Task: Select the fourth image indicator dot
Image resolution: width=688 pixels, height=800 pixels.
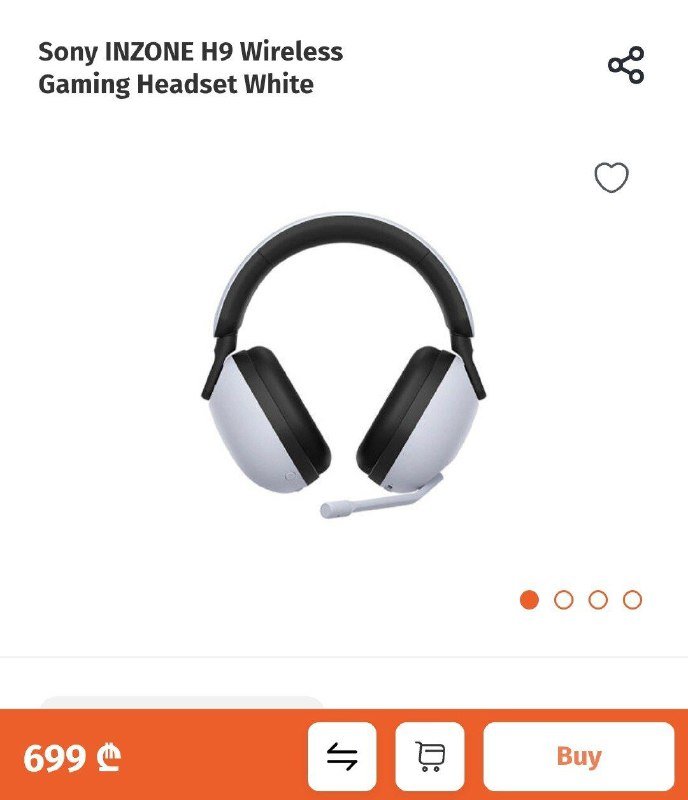Action: point(632,600)
